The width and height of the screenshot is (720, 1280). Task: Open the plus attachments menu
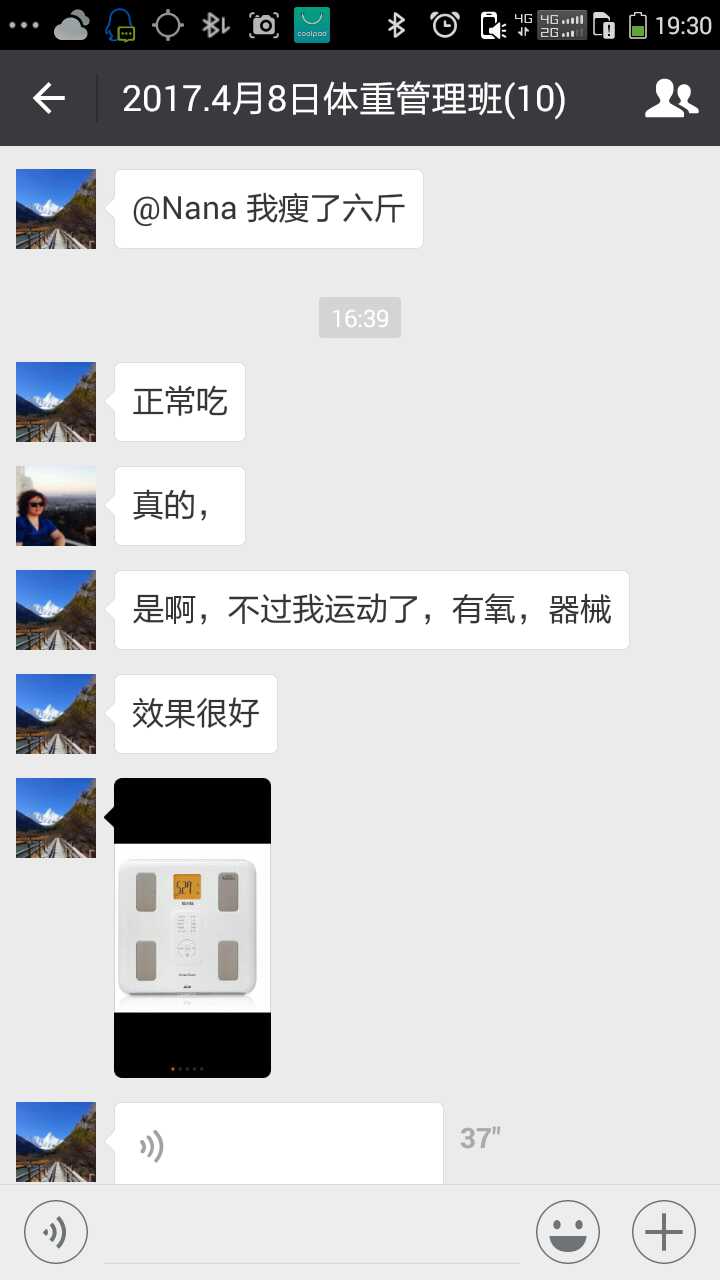[664, 1232]
